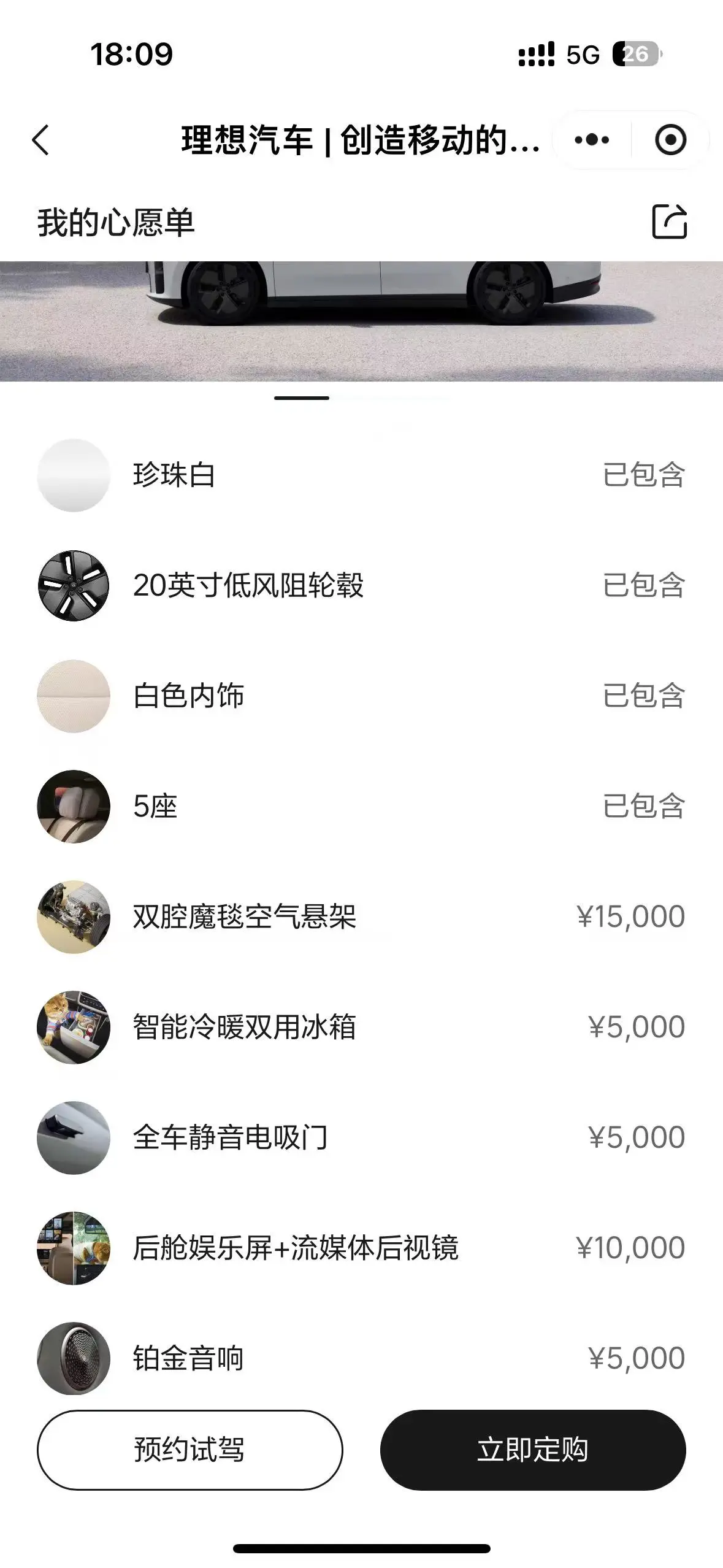723x1568 pixels.
Task: Share my wishlist
Action: 669,221
